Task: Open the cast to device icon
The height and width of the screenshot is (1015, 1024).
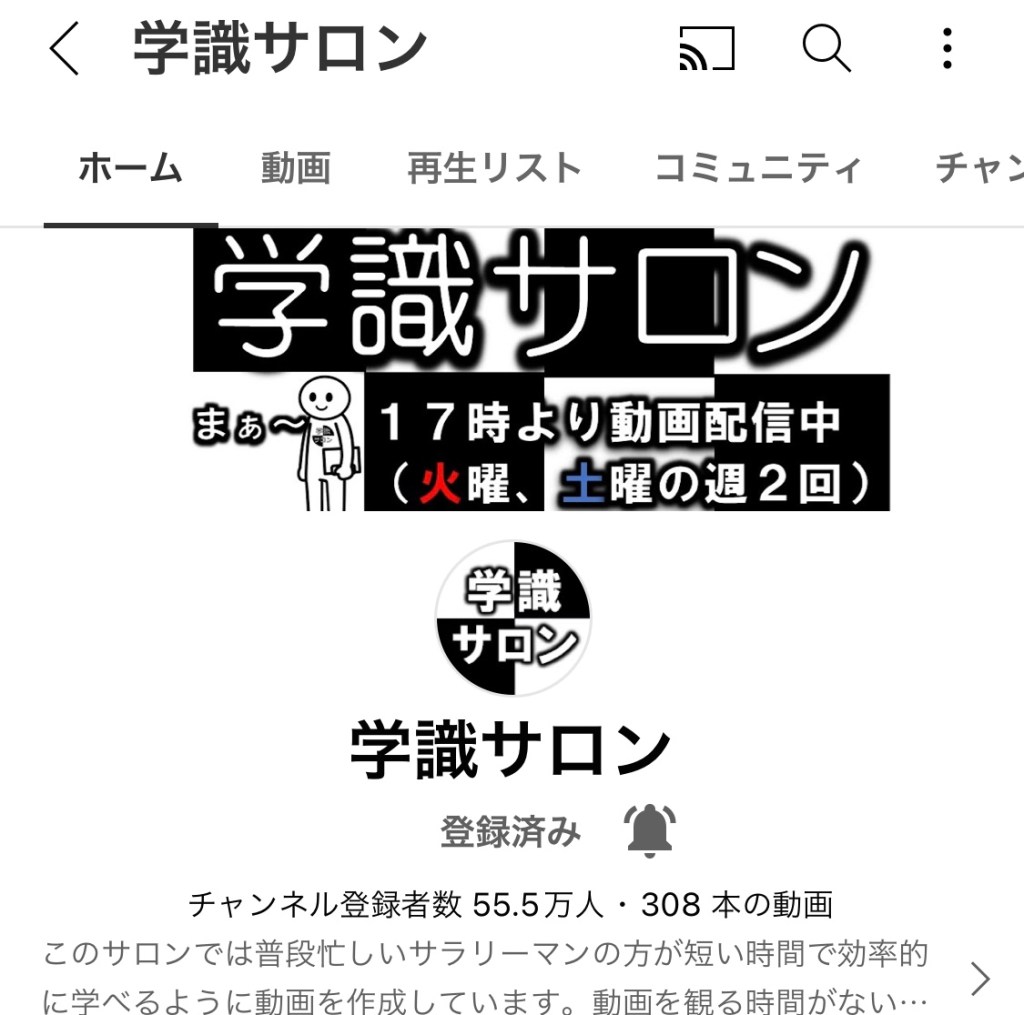Action: pos(706,48)
